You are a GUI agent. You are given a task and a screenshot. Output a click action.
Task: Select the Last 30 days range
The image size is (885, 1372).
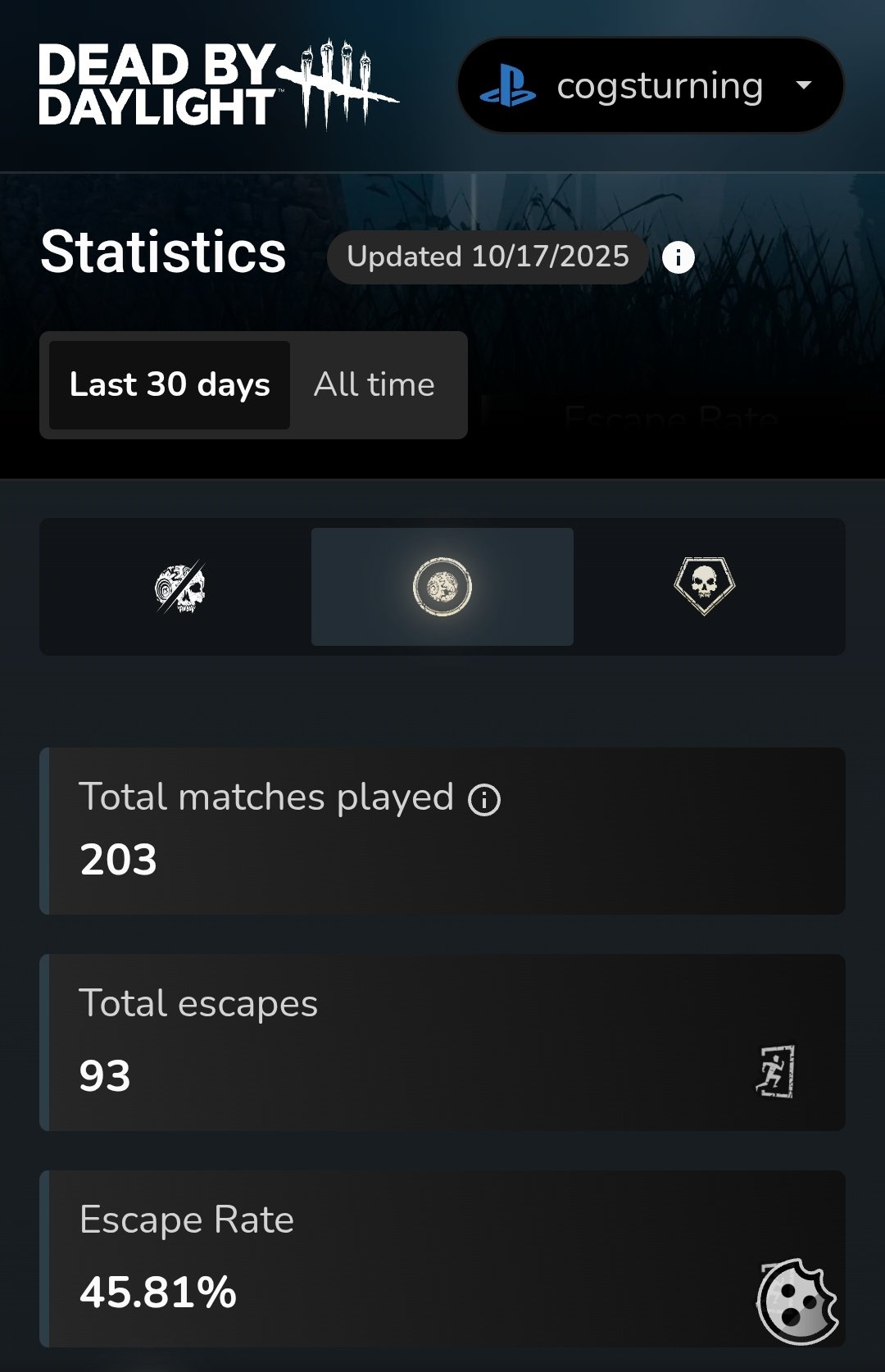tap(170, 385)
